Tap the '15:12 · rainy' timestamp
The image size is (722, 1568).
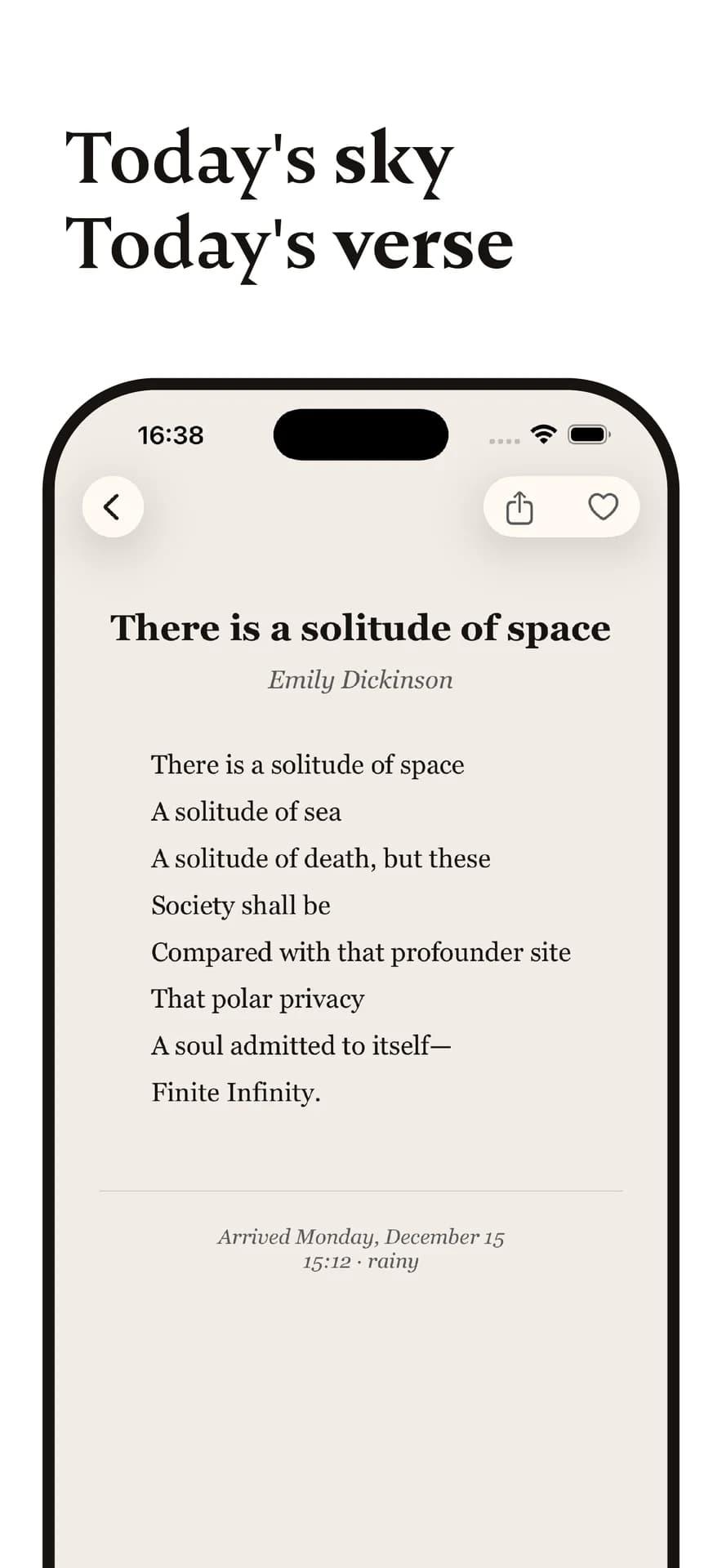[x=360, y=1261]
